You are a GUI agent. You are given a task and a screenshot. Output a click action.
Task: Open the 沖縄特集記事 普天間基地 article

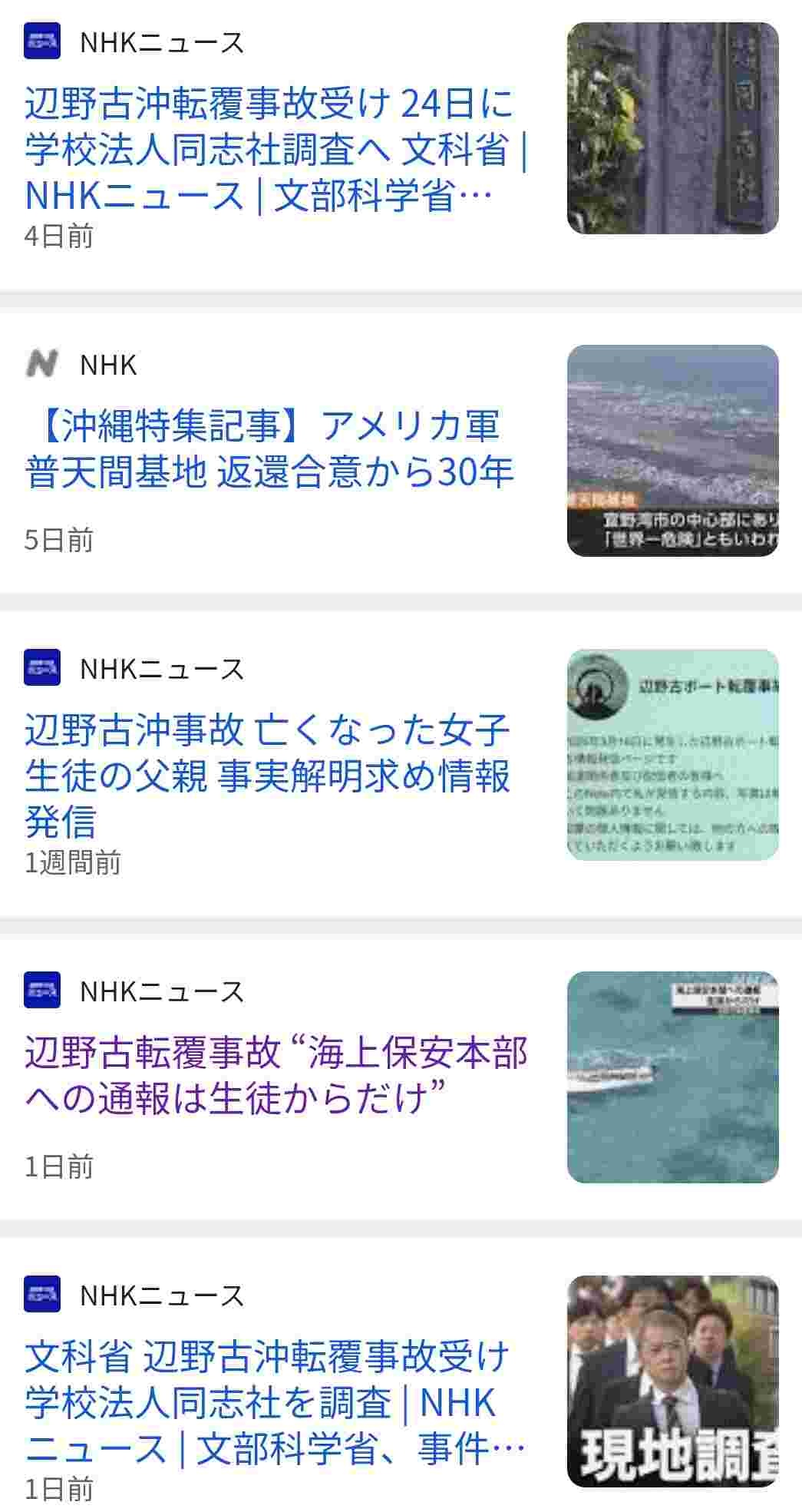tap(269, 448)
